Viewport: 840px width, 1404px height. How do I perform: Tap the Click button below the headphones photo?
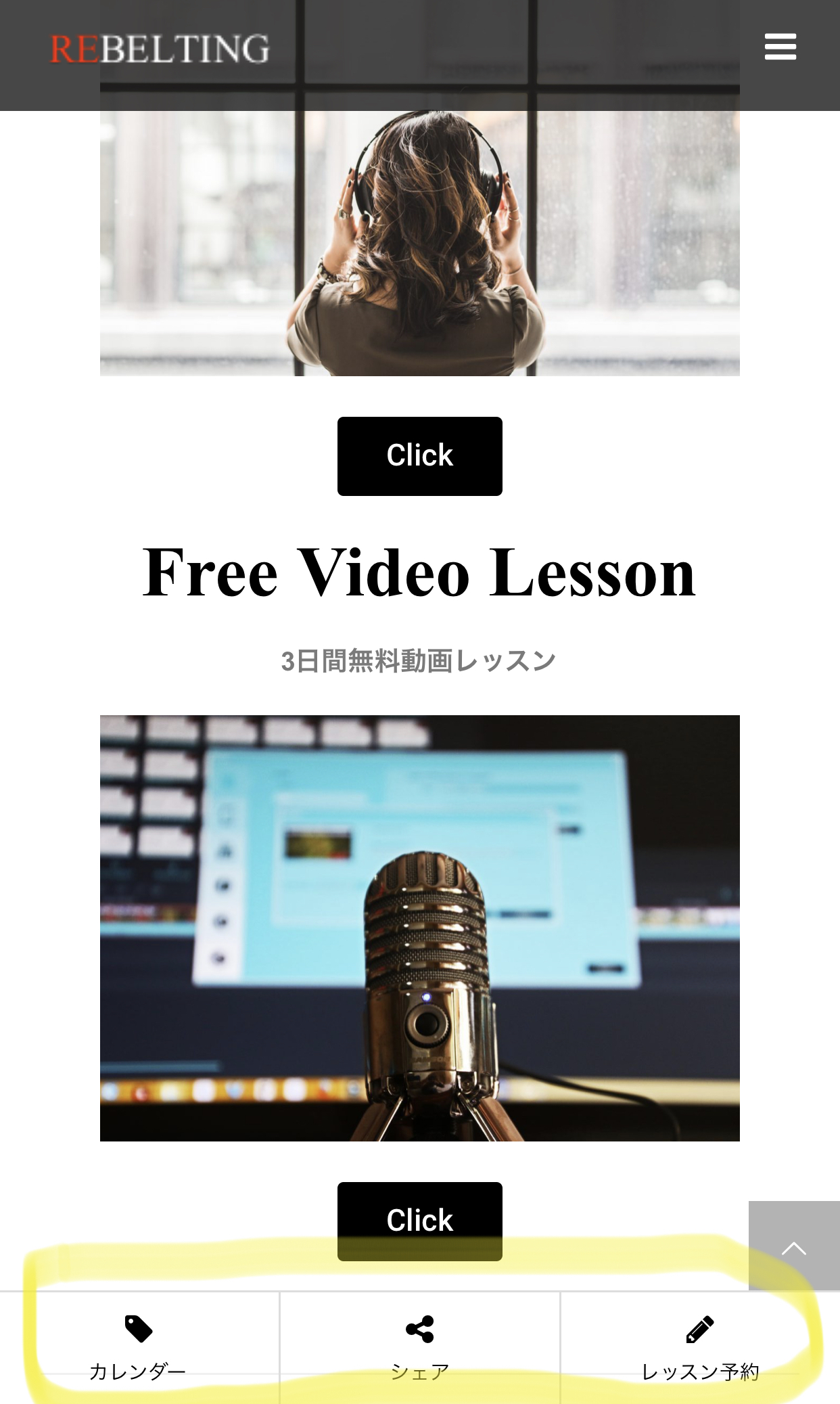(420, 456)
